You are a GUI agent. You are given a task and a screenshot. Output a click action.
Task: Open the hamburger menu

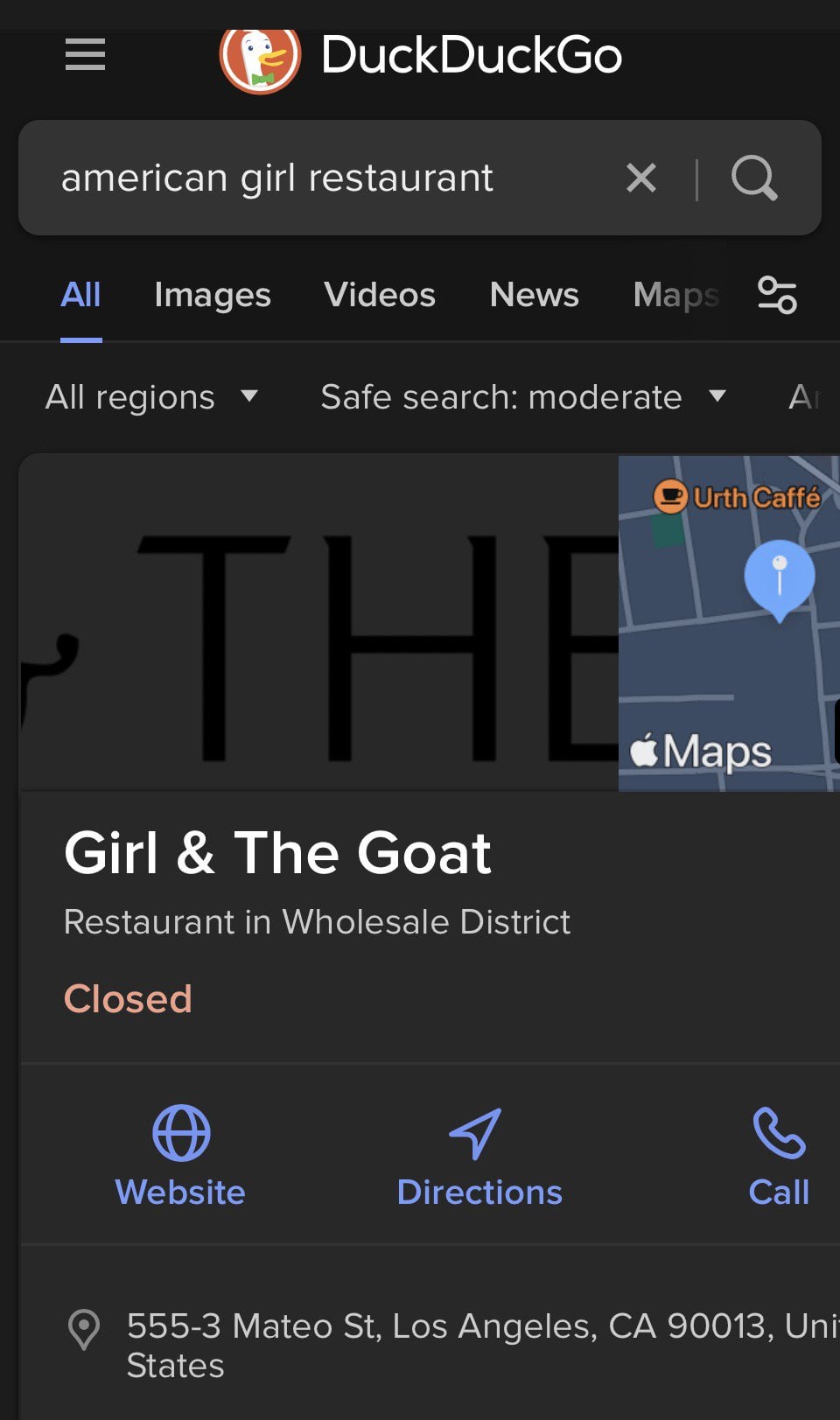point(85,55)
